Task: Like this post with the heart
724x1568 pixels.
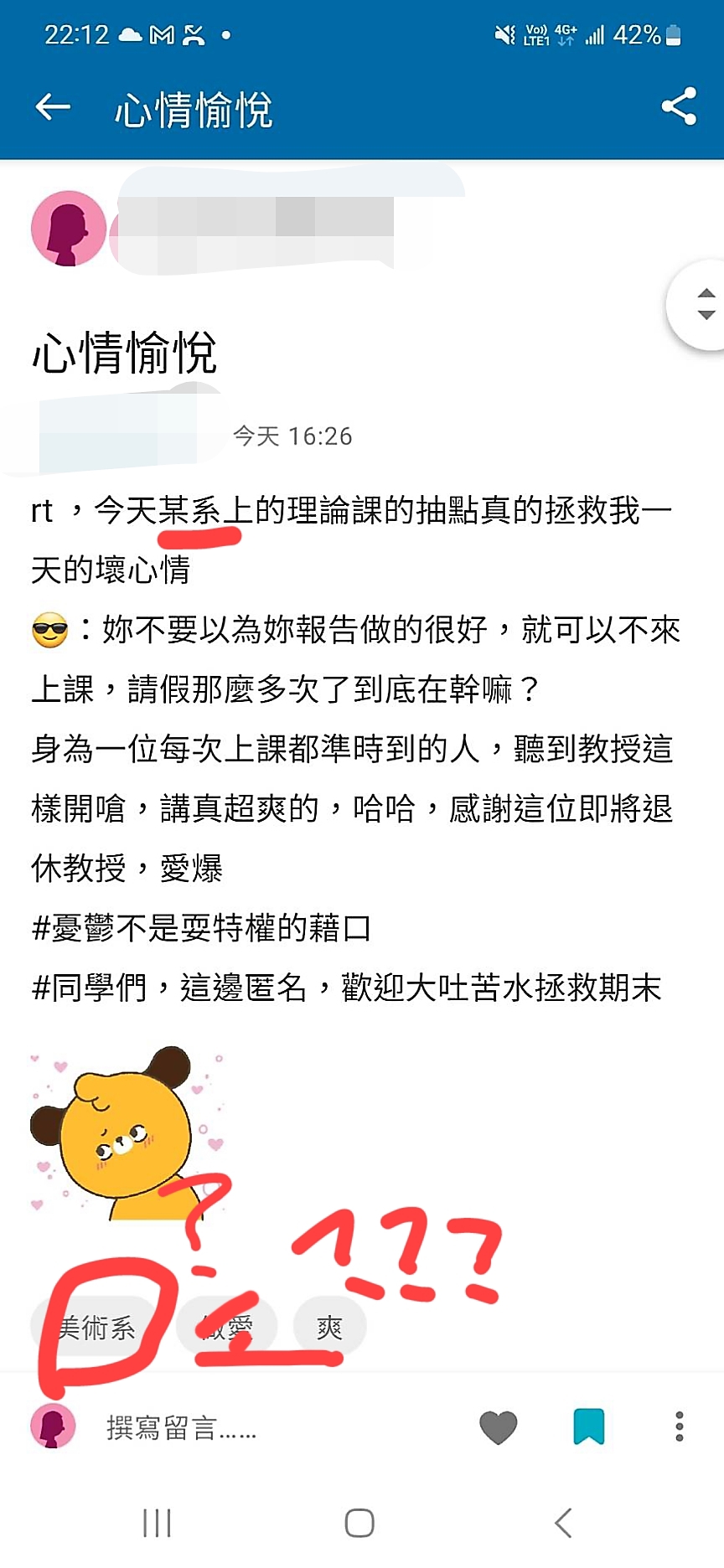Action: pos(498,1427)
